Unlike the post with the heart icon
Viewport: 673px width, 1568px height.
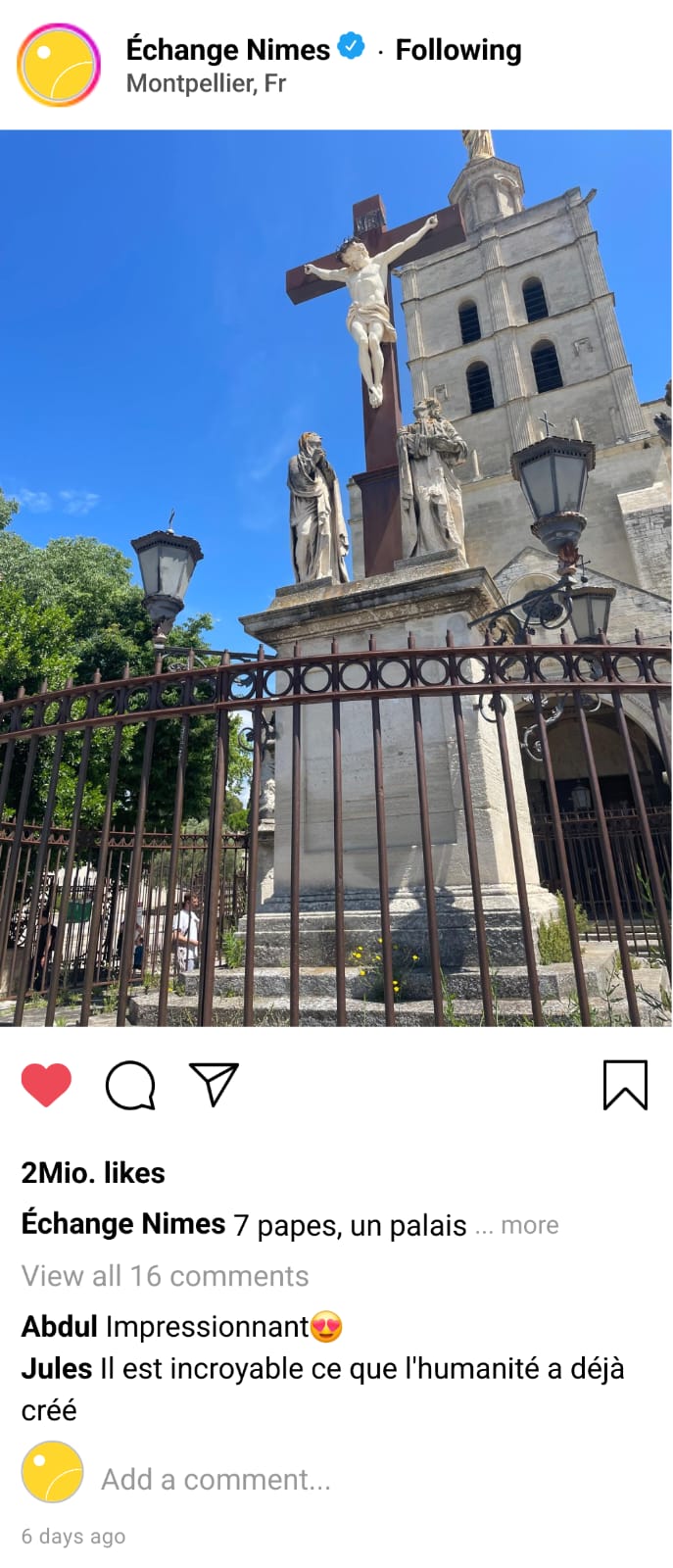[46, 1085]
